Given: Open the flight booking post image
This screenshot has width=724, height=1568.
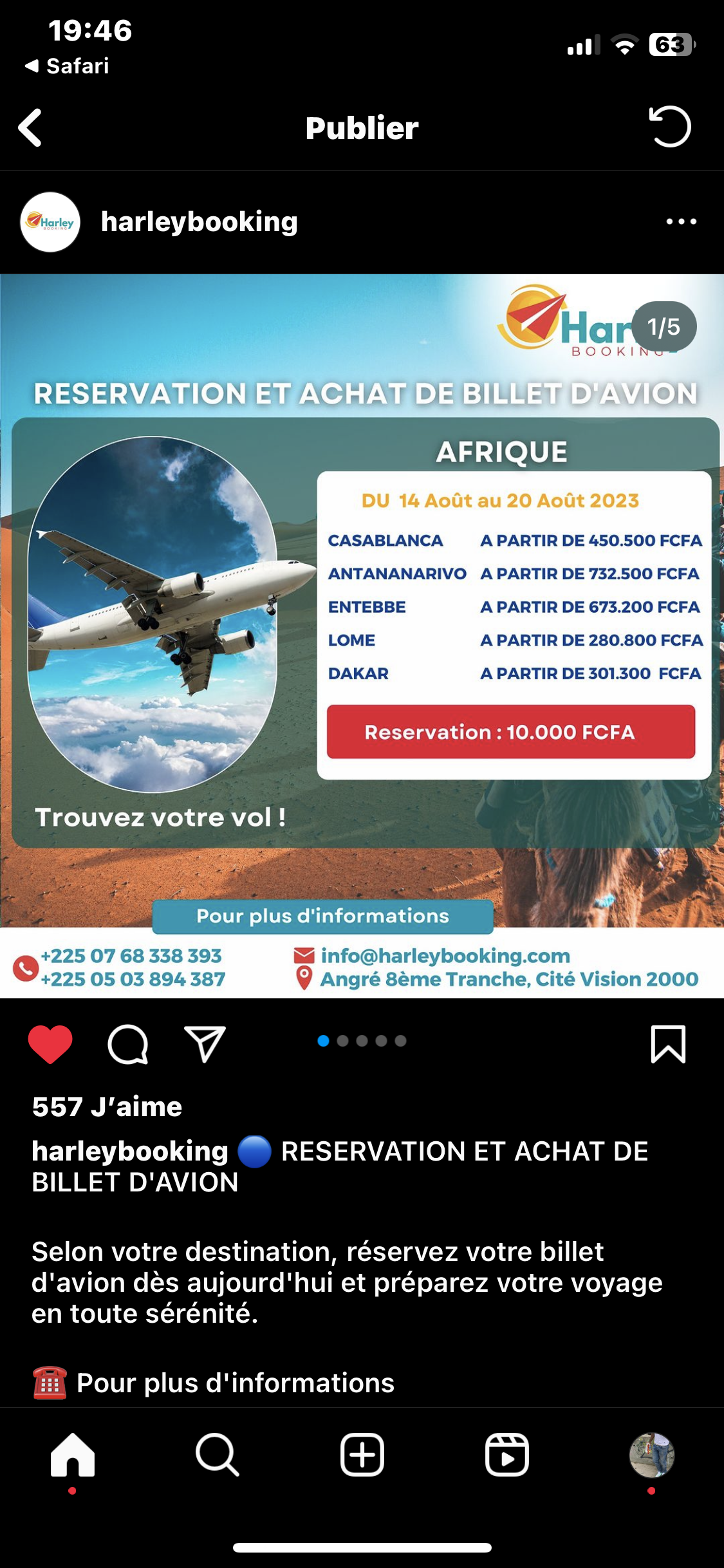Looking at the screenshot, I should 362,636.
